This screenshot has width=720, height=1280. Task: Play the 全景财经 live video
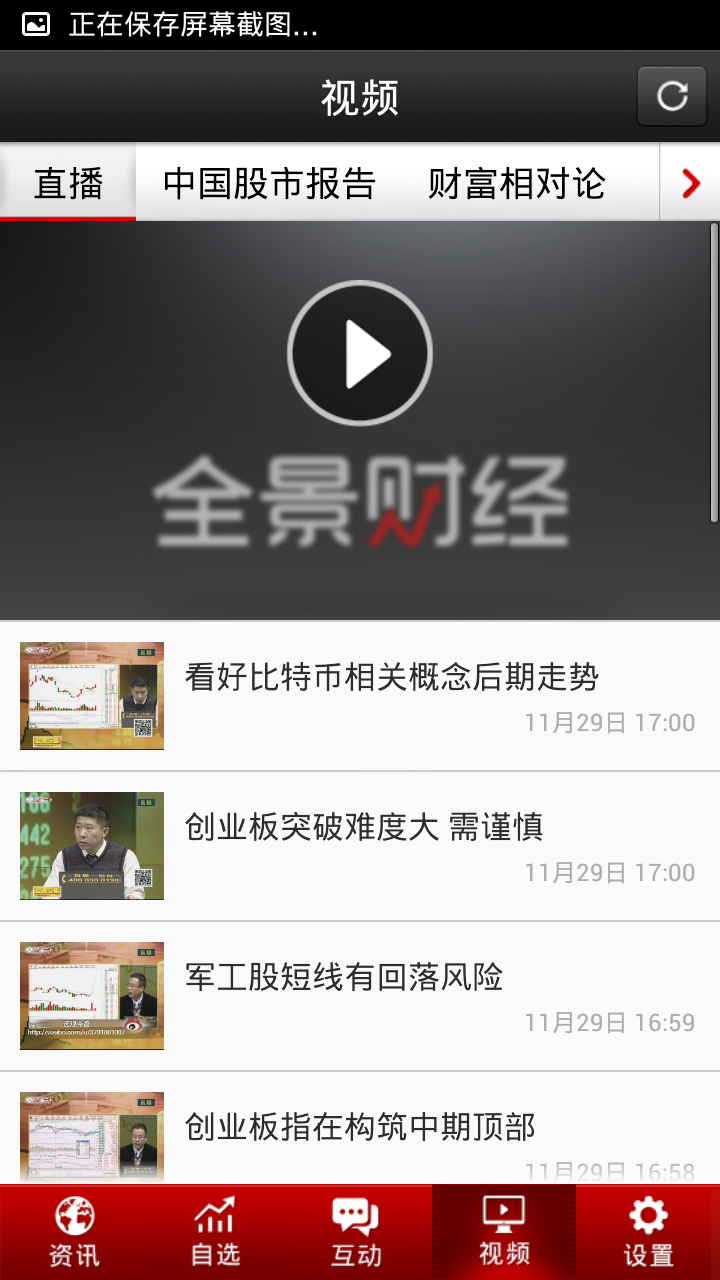360,352
